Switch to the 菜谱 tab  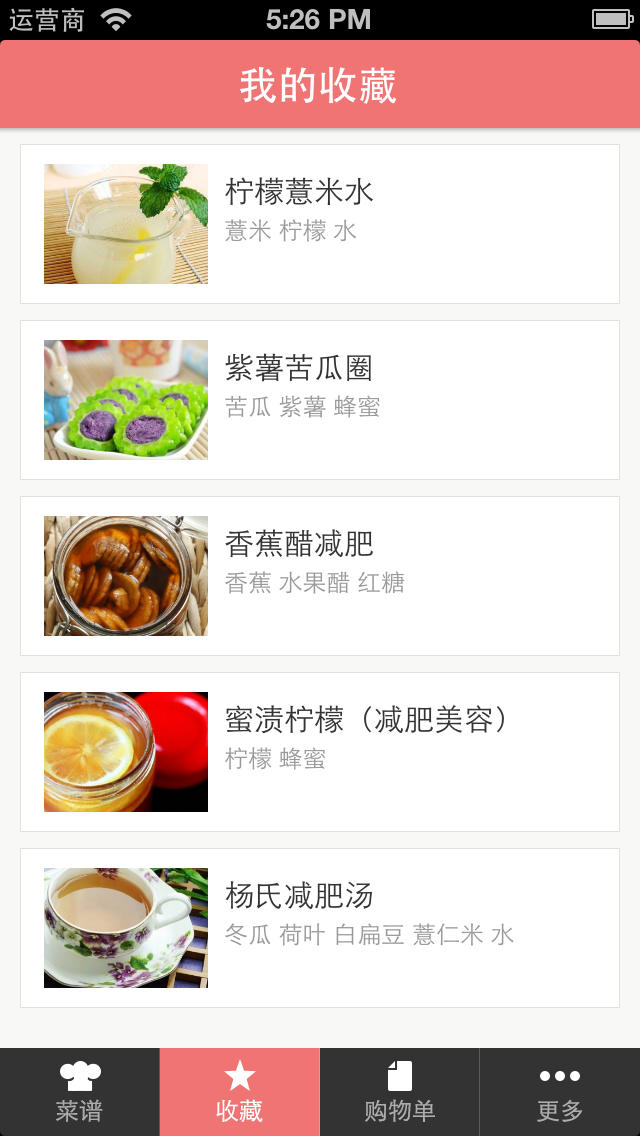(80, 1092)
